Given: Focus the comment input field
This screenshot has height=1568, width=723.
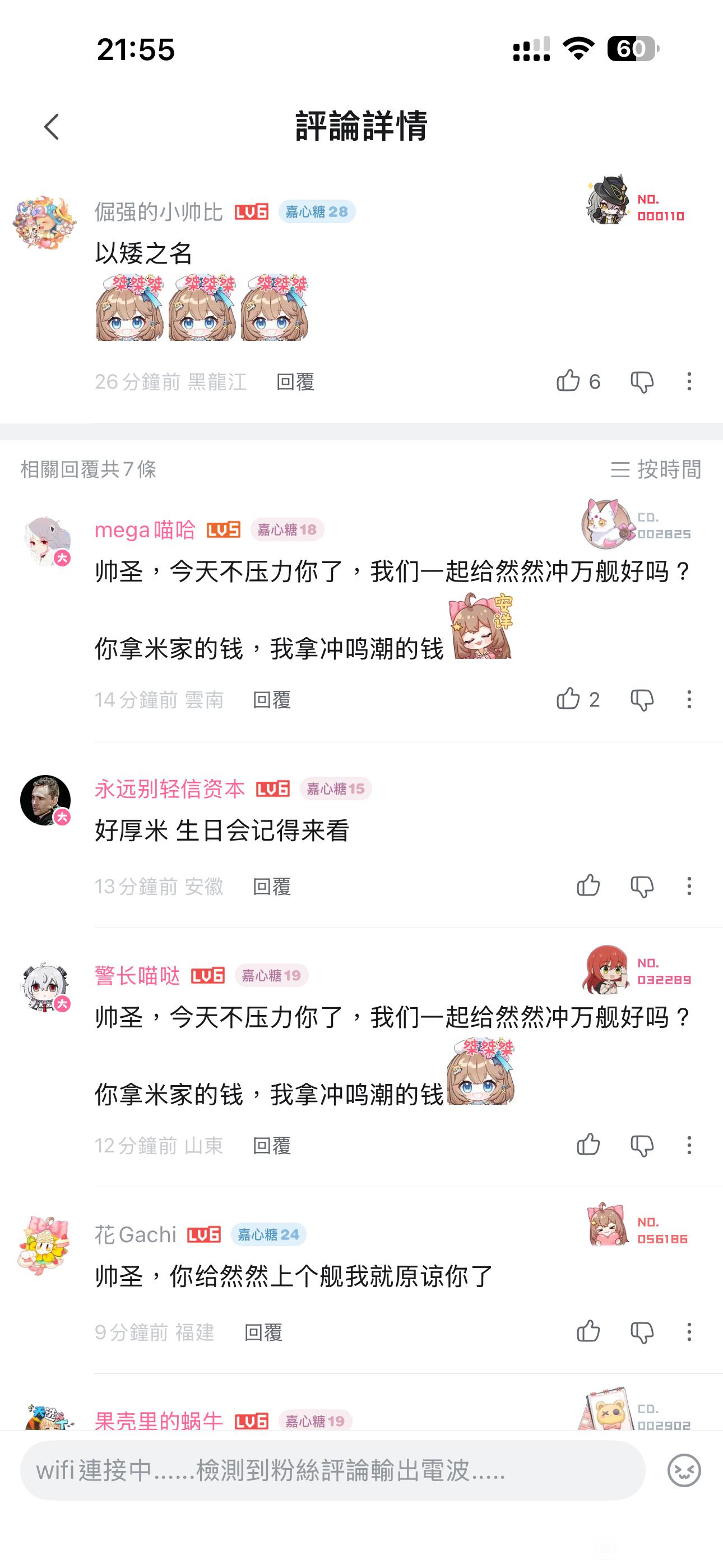Looking at the screenshot, I should 332,1470.
